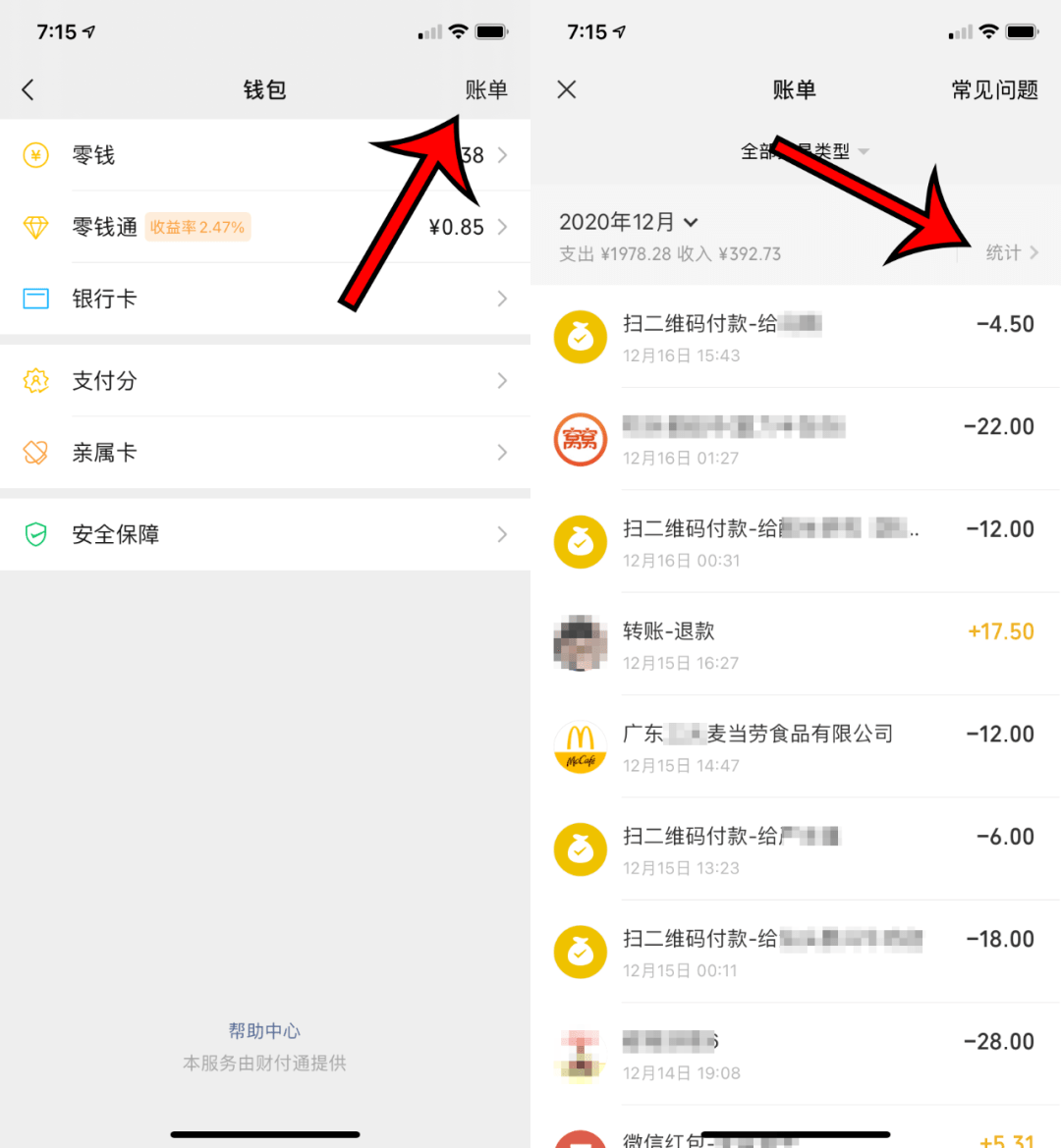Open the -6.00 QR payment record
The image size is (1061, 1148).
click(796, 849)
